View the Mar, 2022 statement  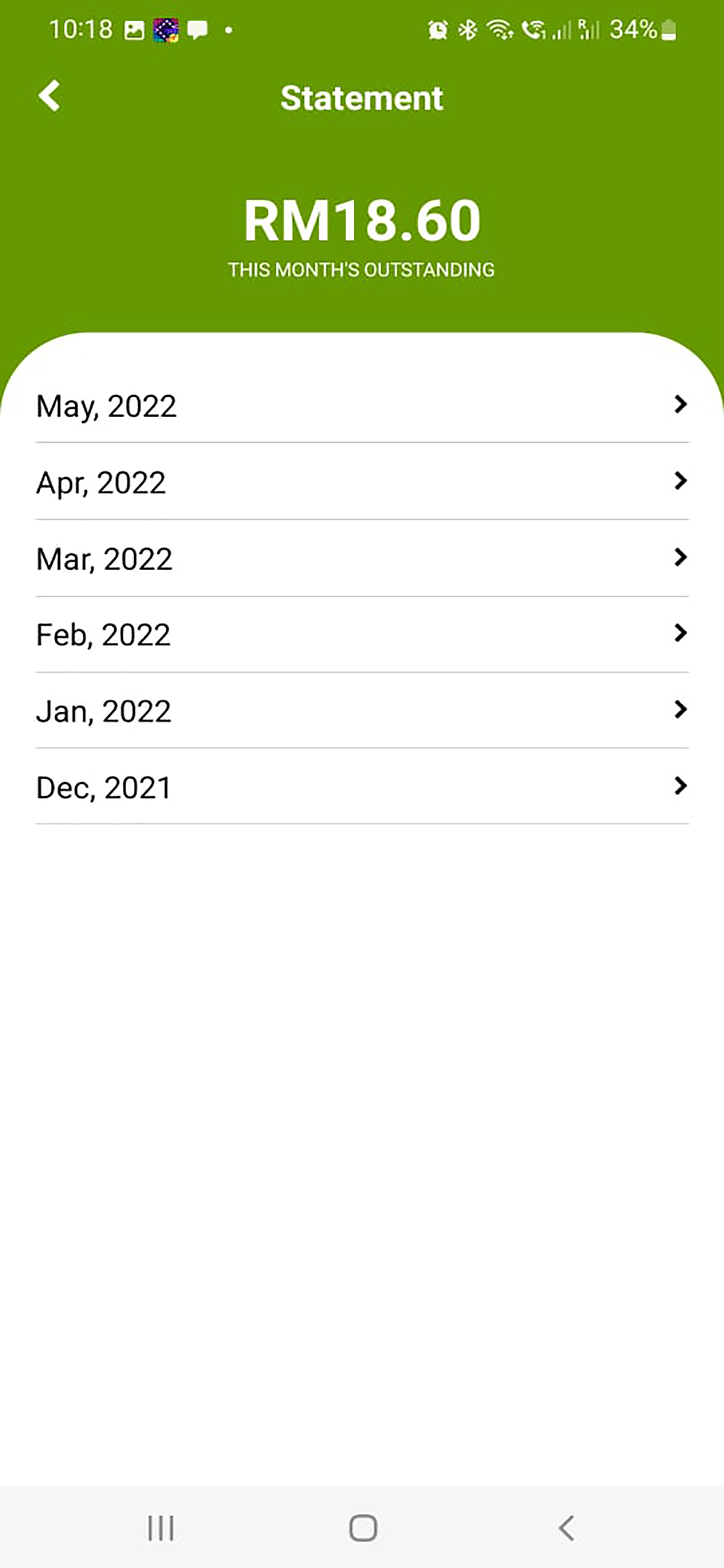point(362,558)
